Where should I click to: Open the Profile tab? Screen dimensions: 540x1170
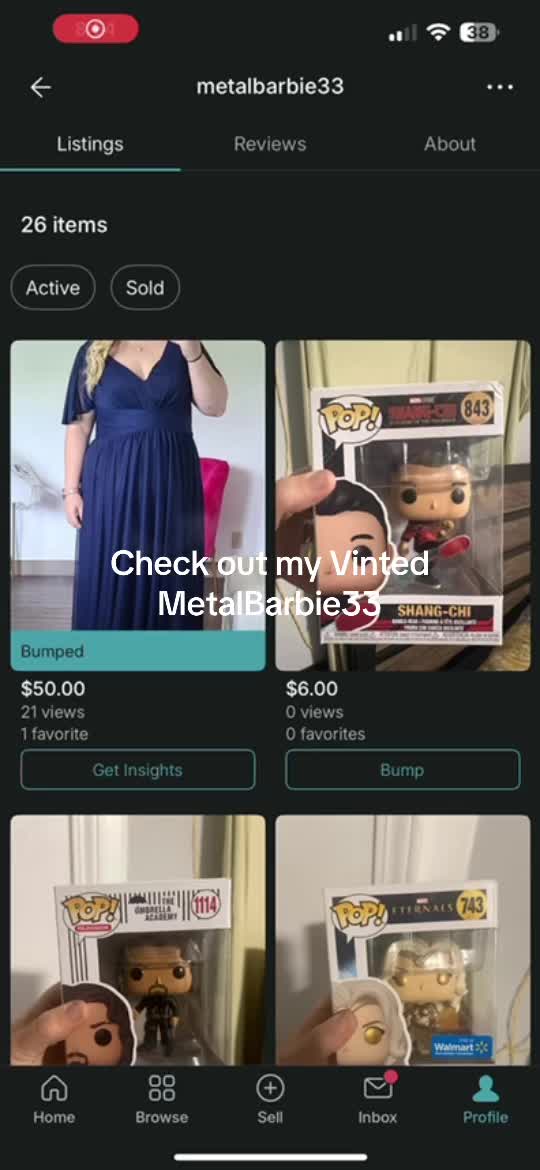pos(486,1100)
